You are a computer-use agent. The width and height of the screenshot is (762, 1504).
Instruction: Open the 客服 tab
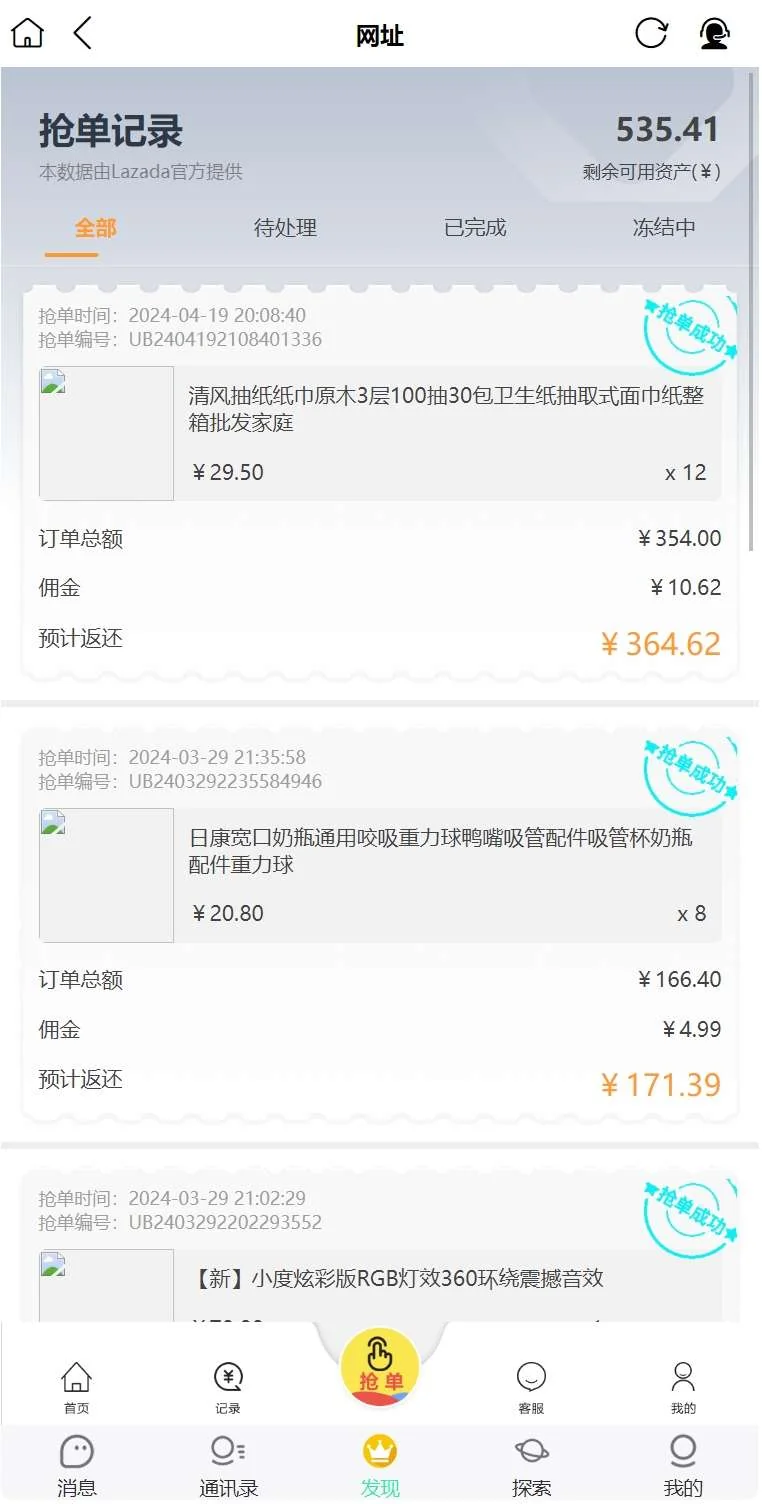531,1387
